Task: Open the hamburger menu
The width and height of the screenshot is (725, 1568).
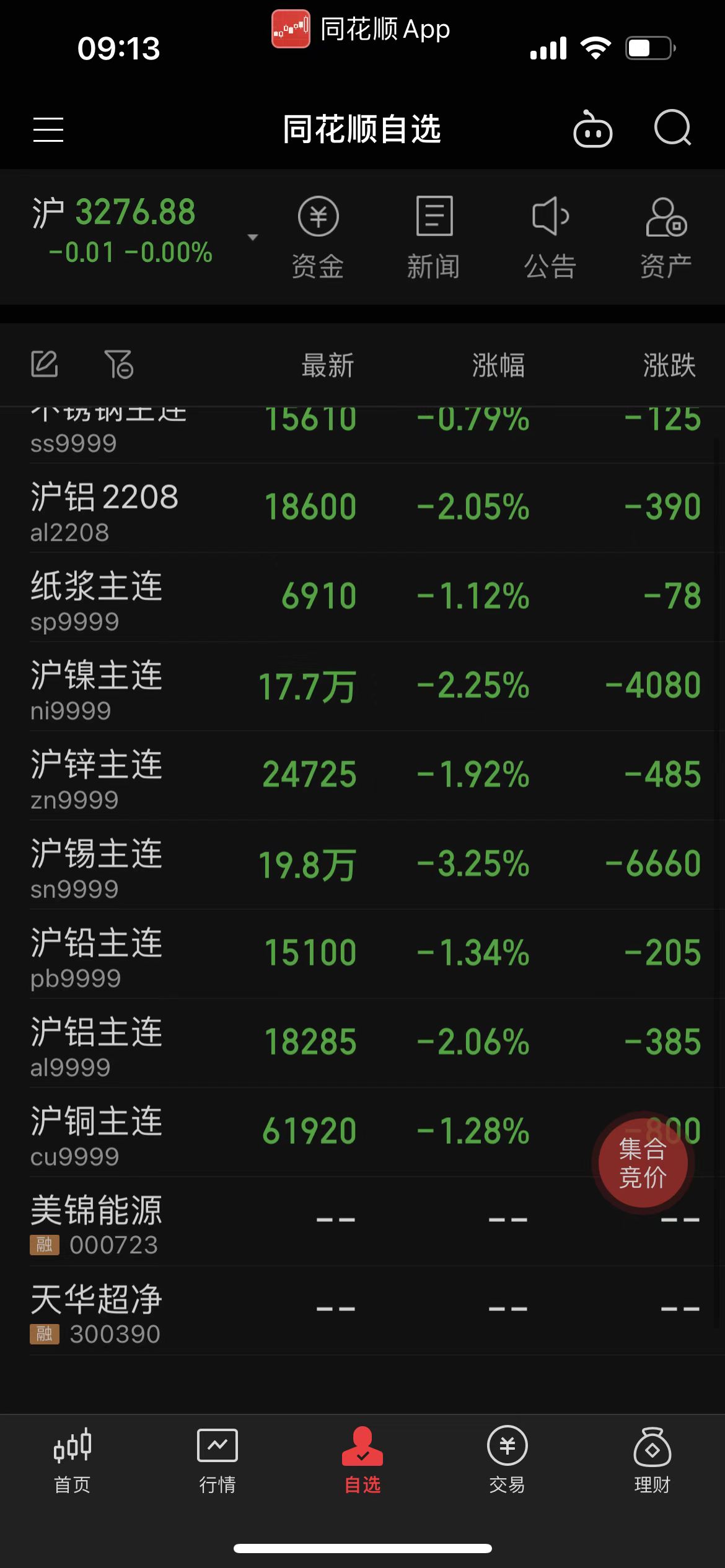Action: 48,129
